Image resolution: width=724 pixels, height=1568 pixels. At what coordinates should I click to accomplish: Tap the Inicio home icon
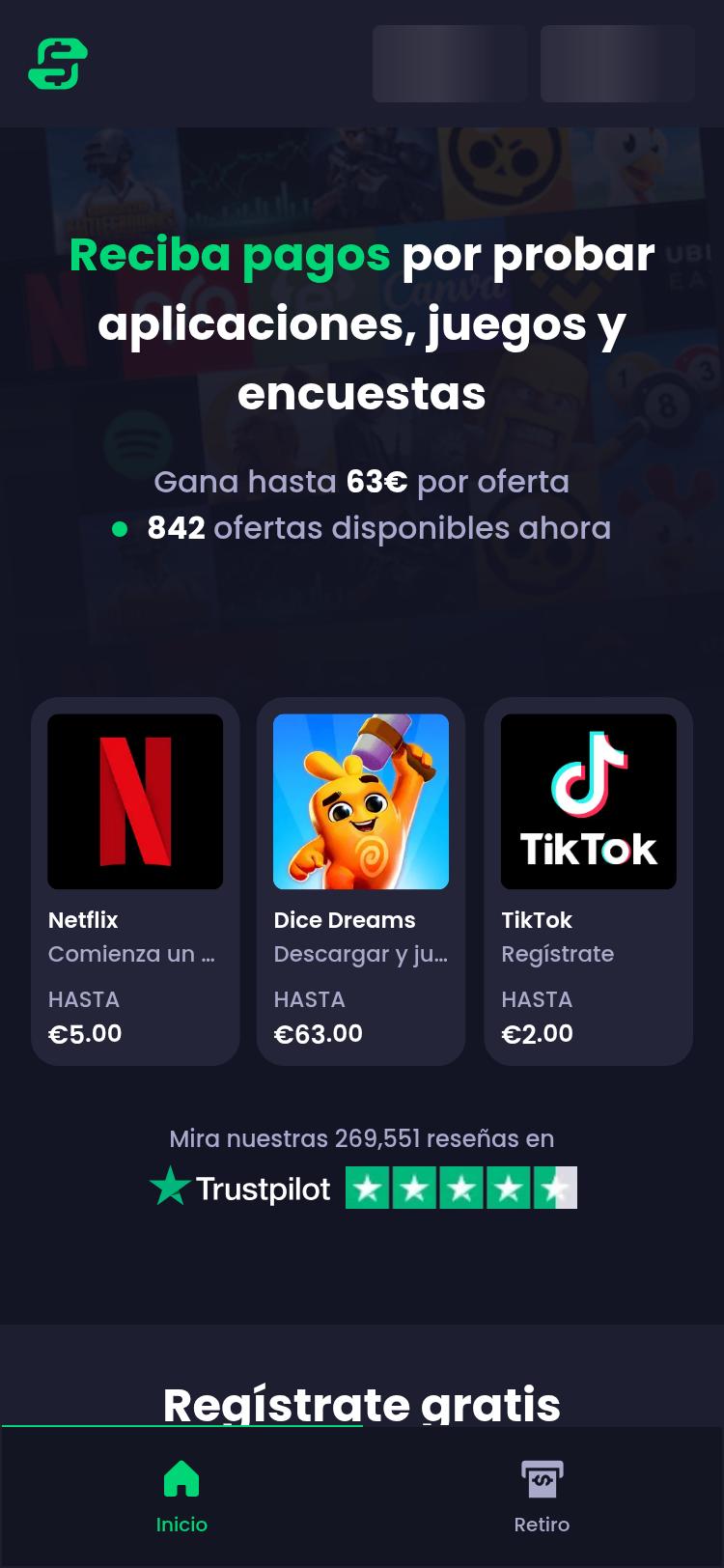[181, 1476]
